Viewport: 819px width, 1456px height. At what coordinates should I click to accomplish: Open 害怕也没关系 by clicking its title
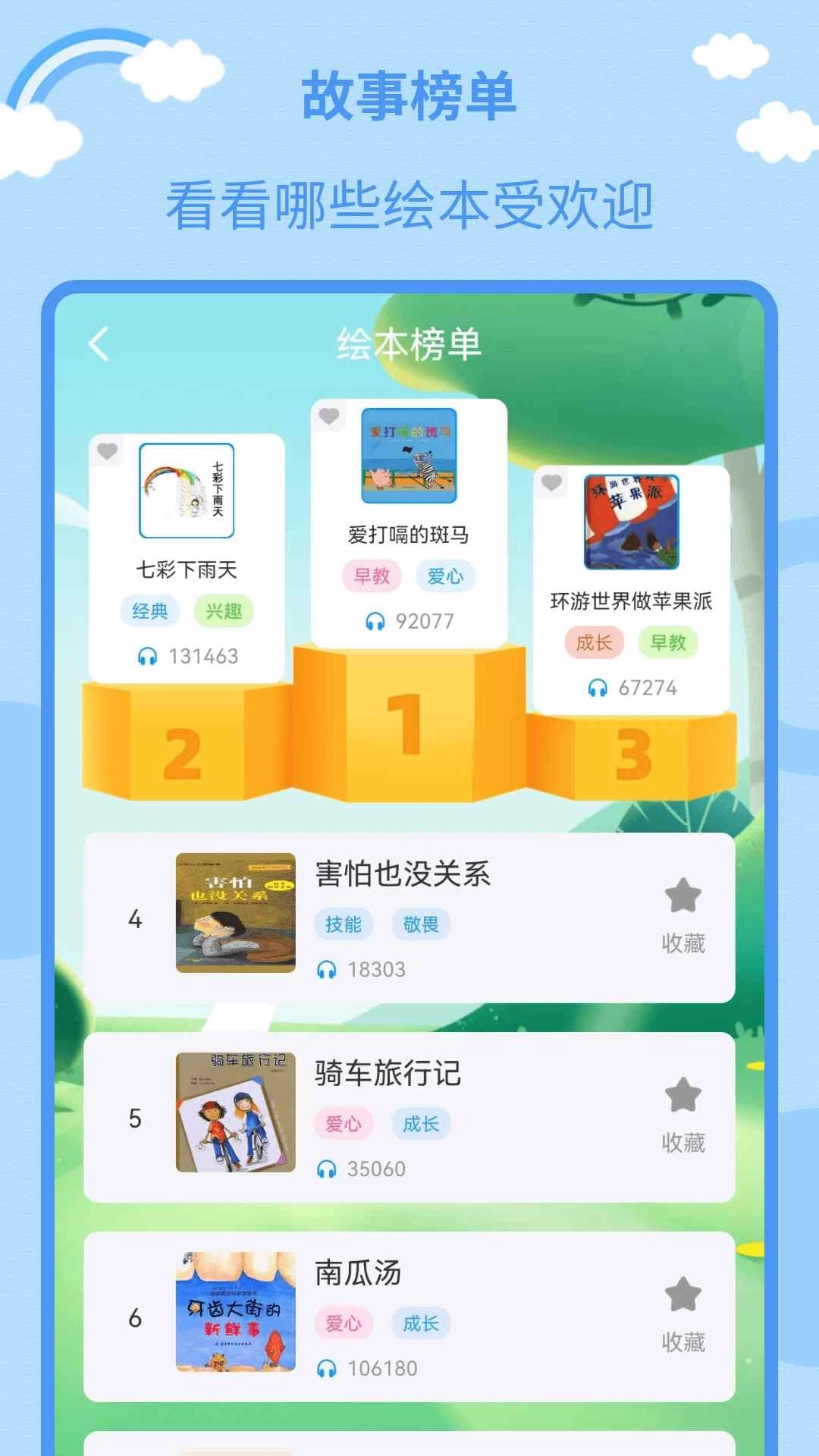click(402, 873)
